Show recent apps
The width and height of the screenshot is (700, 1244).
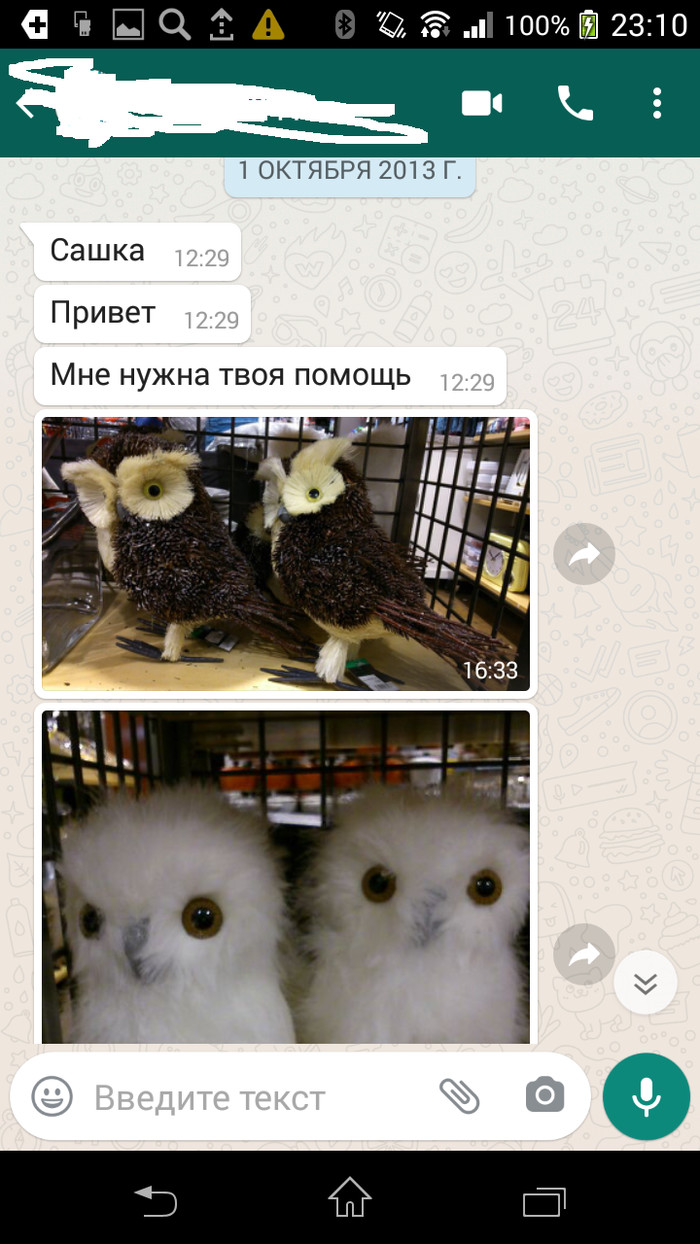pos(544,1199)
